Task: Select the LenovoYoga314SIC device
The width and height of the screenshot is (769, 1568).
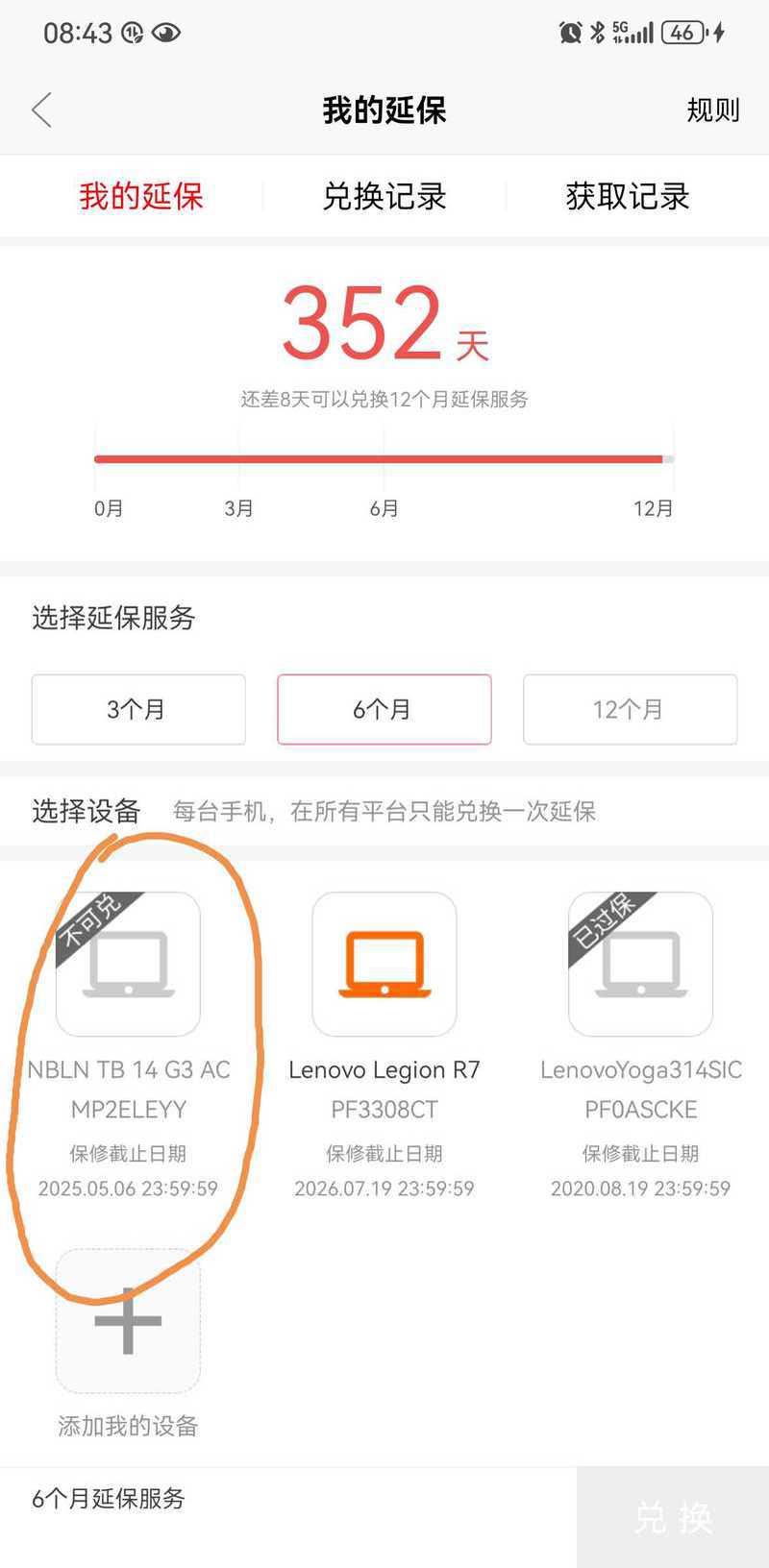Action: (x=640, y=964)
